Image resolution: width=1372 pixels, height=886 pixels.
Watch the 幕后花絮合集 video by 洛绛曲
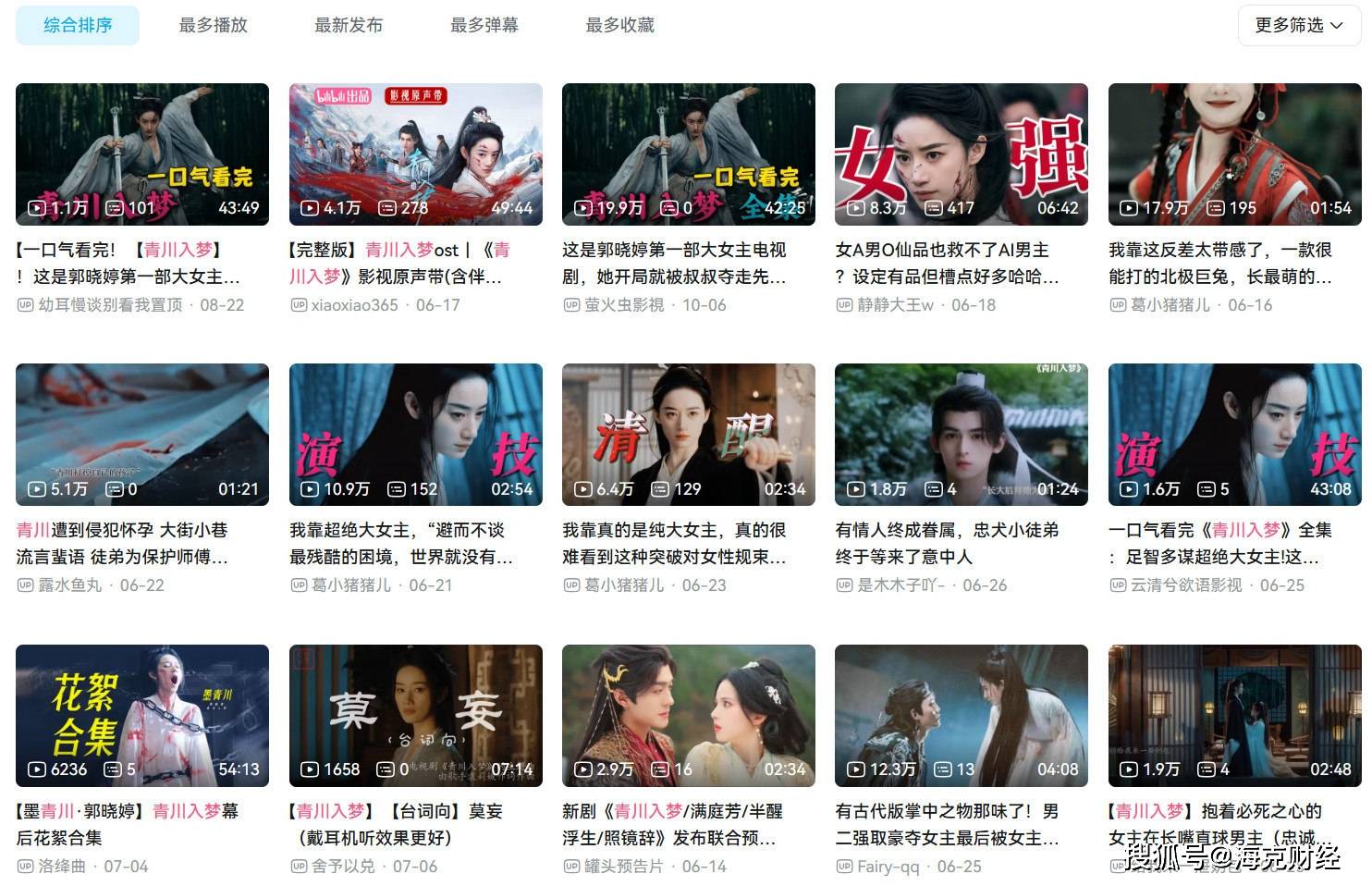pos(141,715)
